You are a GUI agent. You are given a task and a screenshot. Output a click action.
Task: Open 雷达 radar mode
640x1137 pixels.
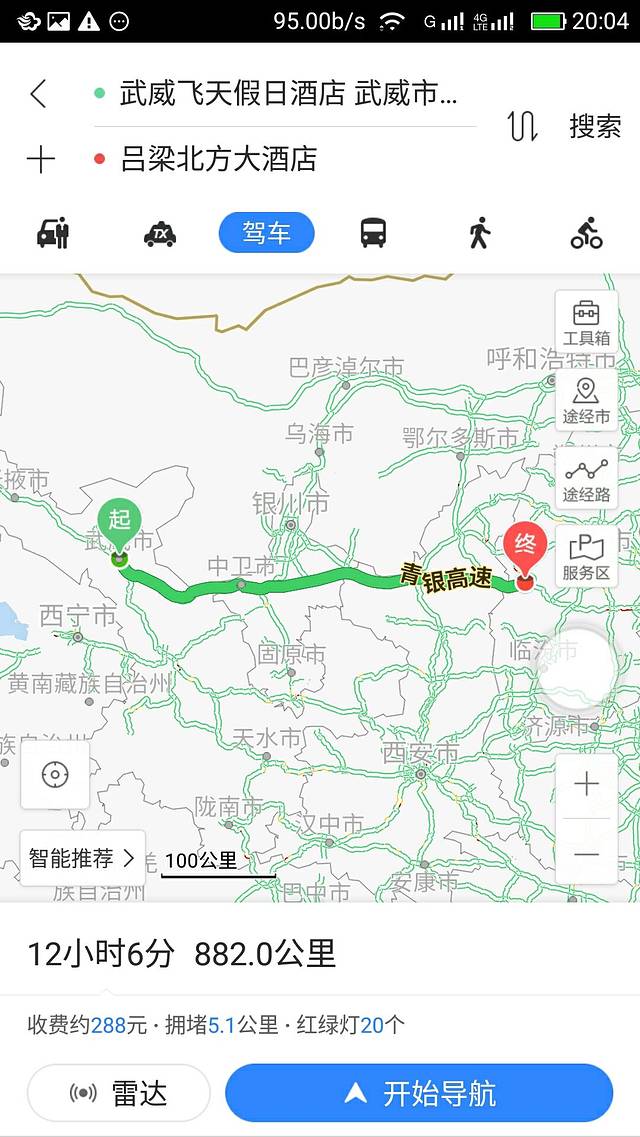(x=119, y=1093)
